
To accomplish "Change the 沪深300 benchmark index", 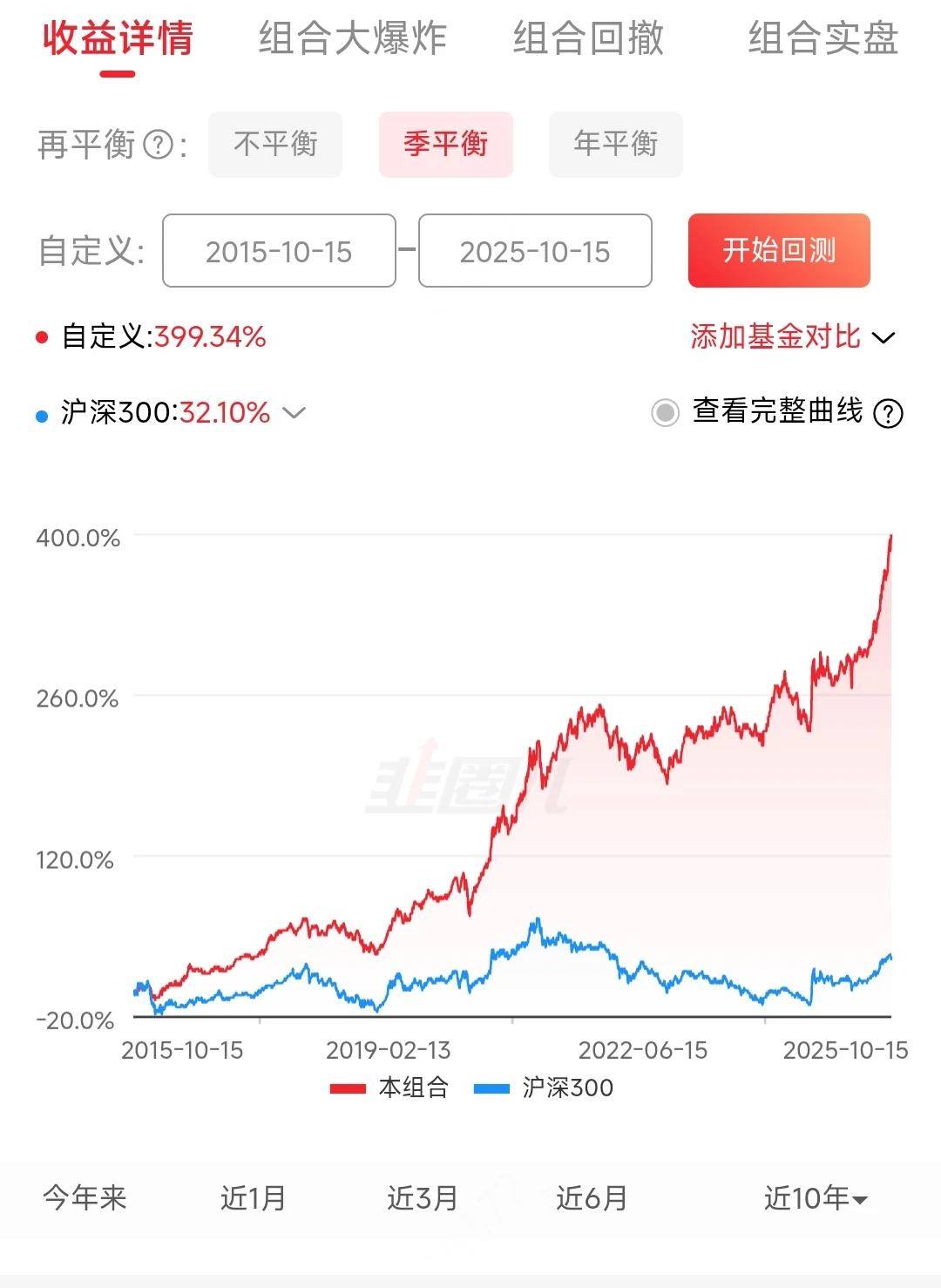I will tap(294, 412).
